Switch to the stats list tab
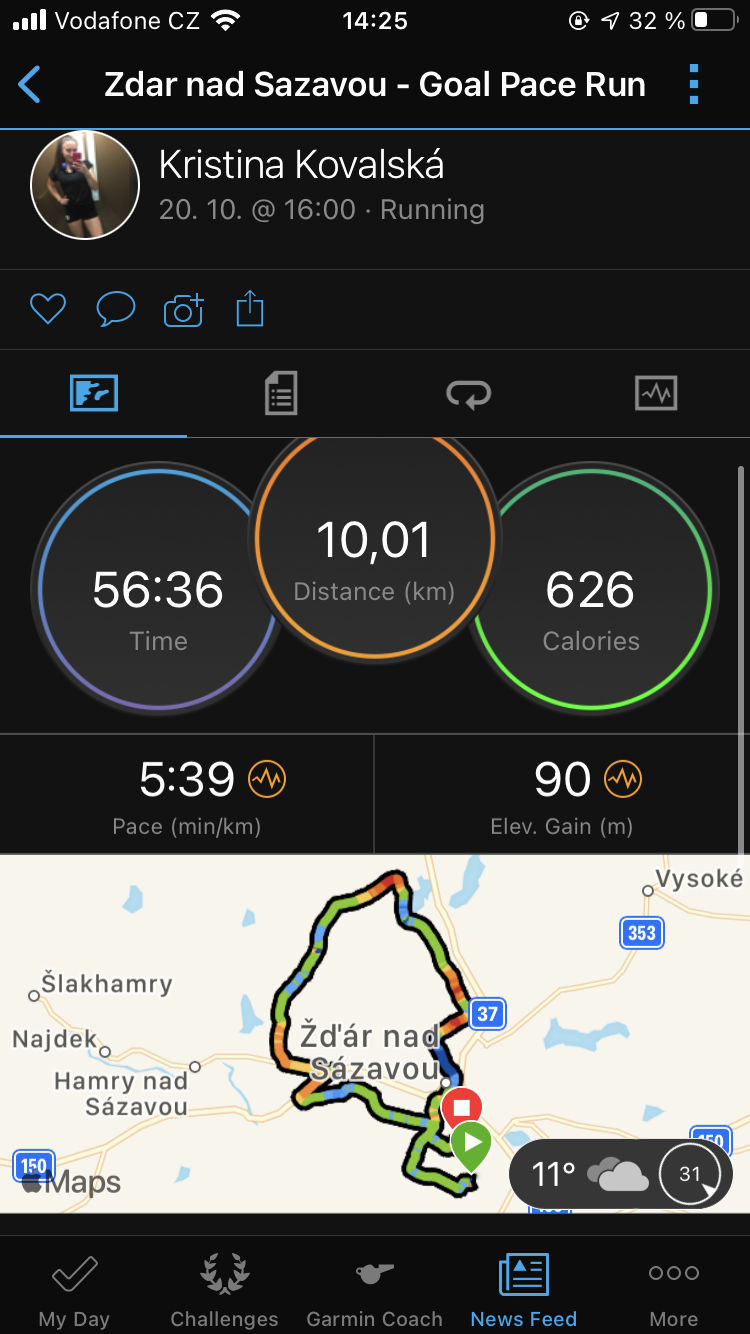The height and width of the screenshot is (1334, 750). [x=281, y=393]
